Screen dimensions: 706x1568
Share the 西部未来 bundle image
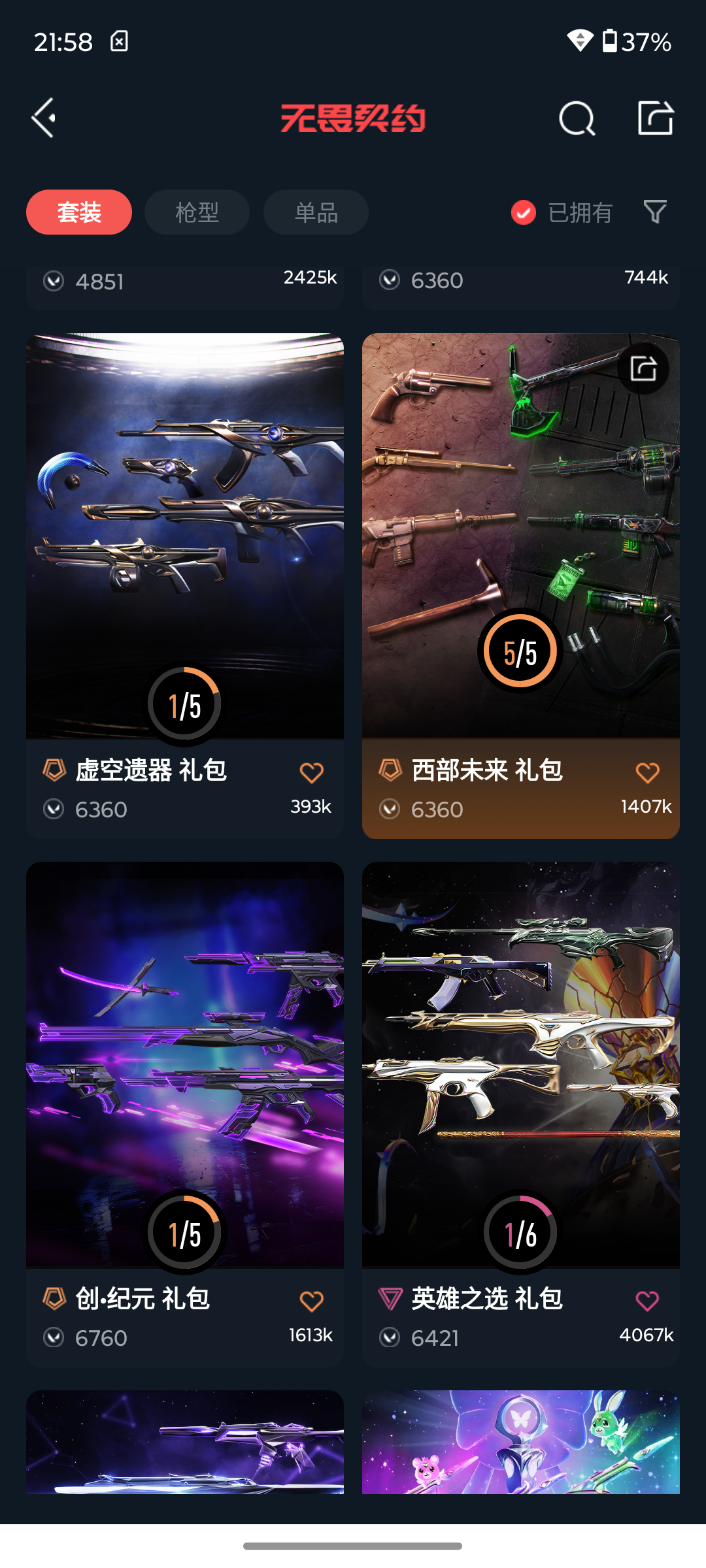pos(643,368)
